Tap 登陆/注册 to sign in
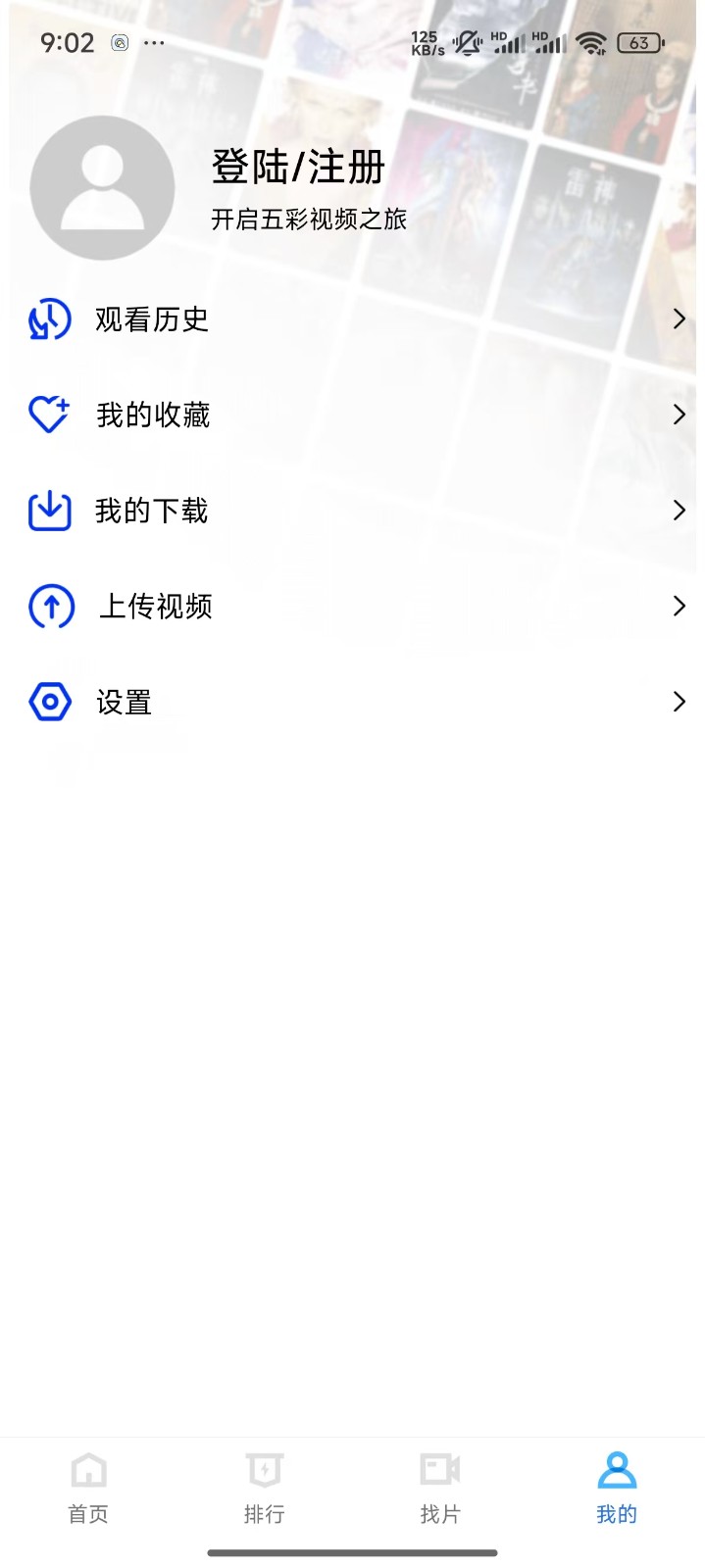This screenshot has height=1568, width=705. (298, 168)
